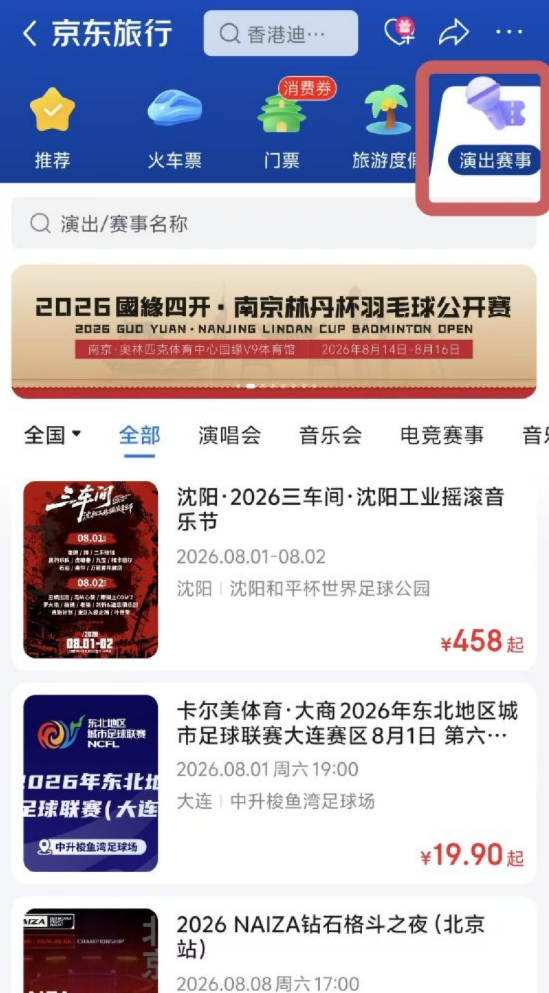Filter by 电竞赛事 category

[x=442, y=435]
